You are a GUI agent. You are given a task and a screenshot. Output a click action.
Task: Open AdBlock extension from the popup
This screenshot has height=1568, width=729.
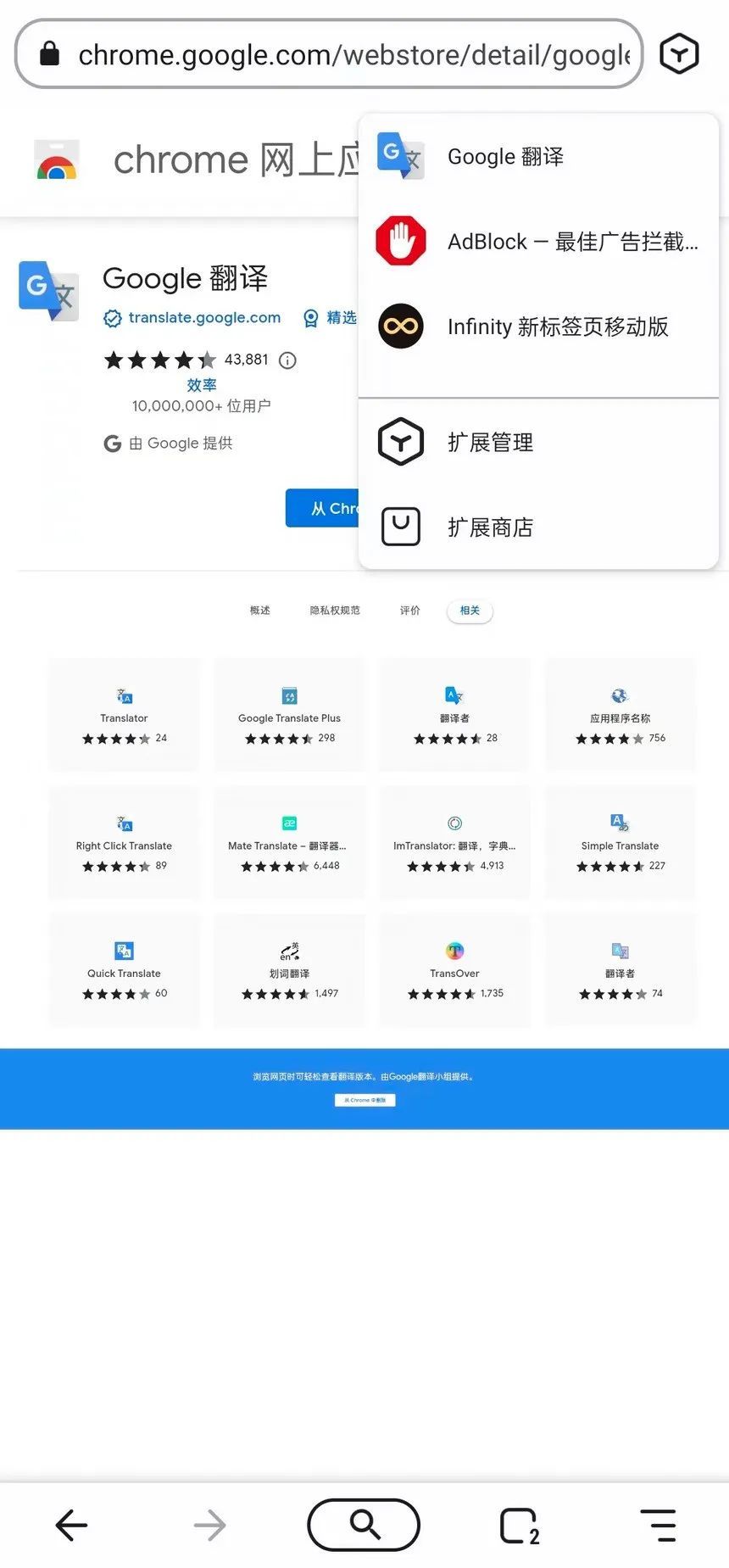tap(537, 242)
